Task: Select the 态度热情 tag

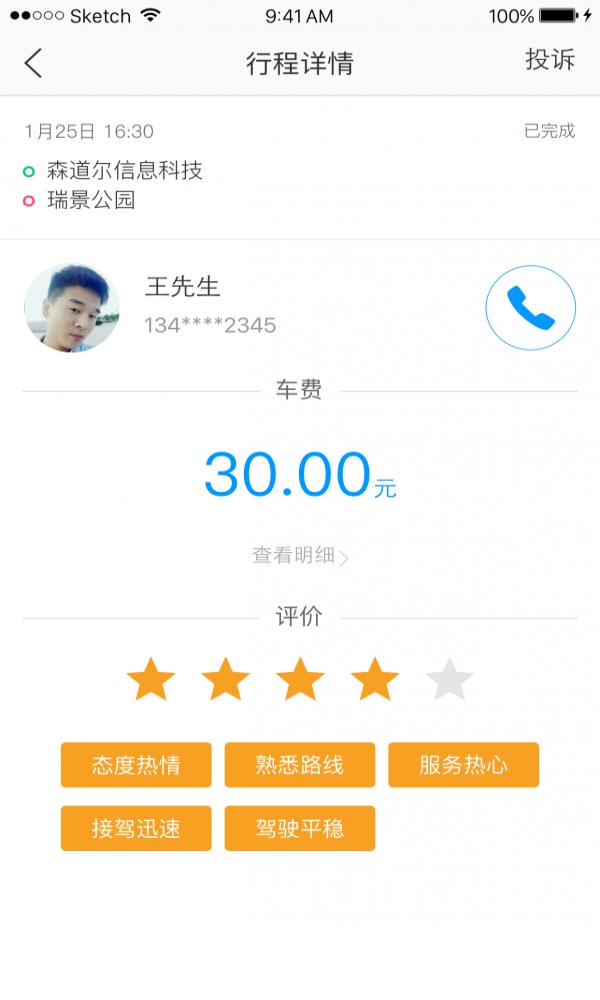Action: (x=136, y=765)
